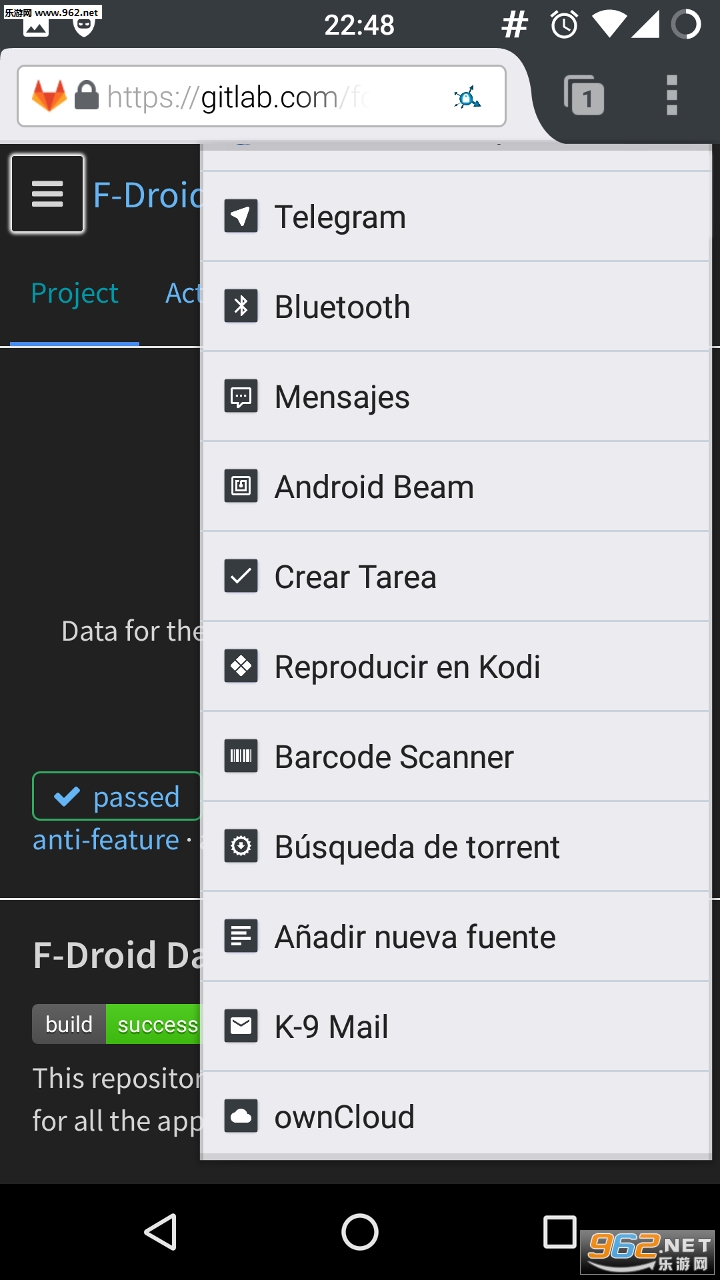Image resolution: width=720 pixels, height=1280 pixels.
Task: Open the GitLab hamburger menu
Action: (47, 194)
